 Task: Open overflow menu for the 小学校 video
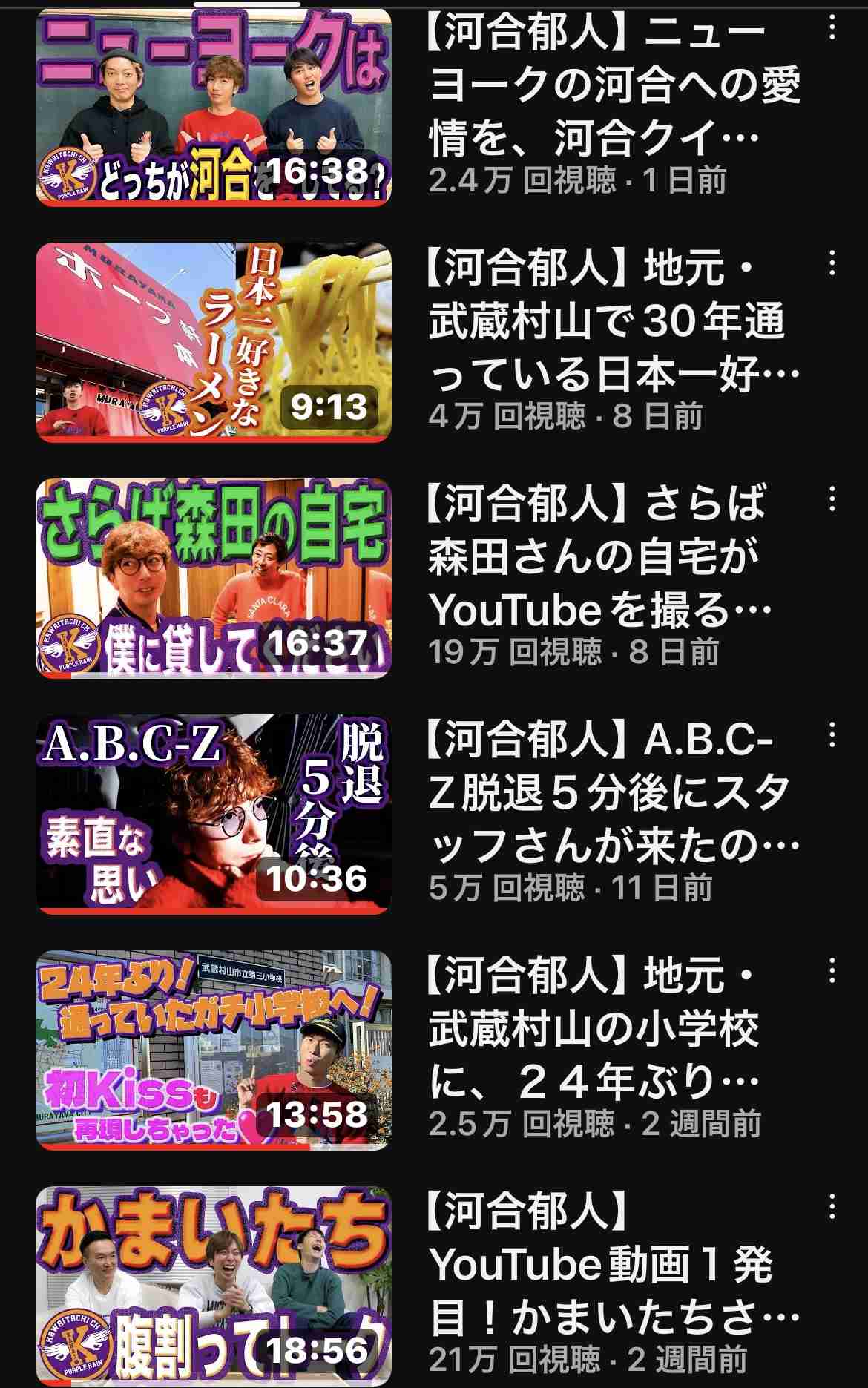[x=832, y=970]
